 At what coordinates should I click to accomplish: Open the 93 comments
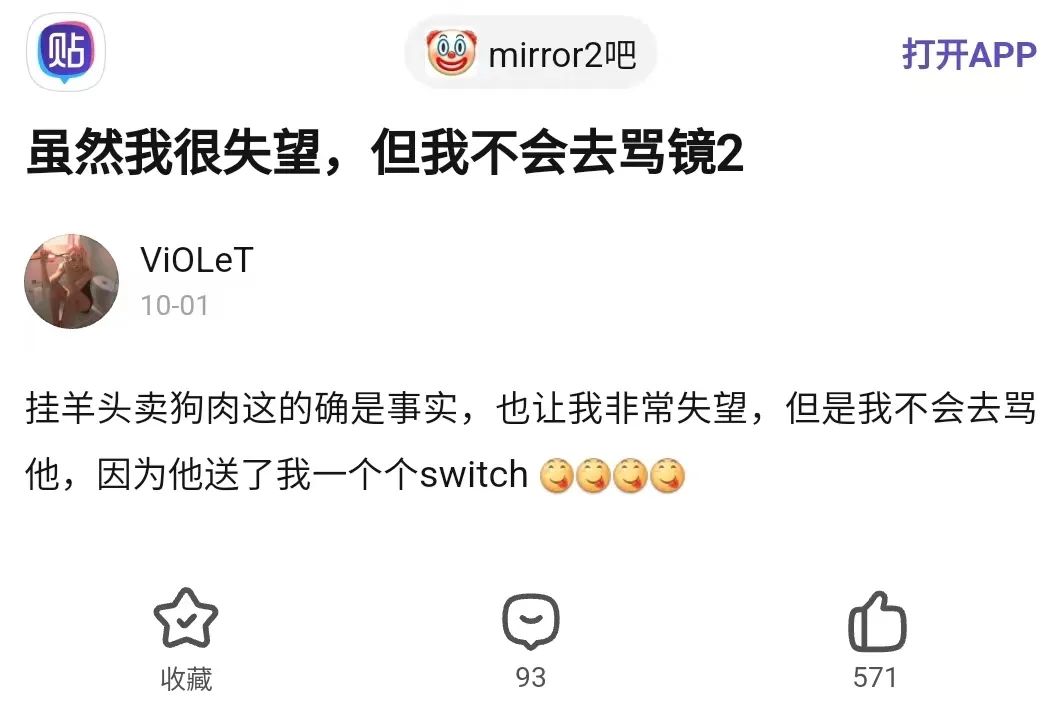530,624
